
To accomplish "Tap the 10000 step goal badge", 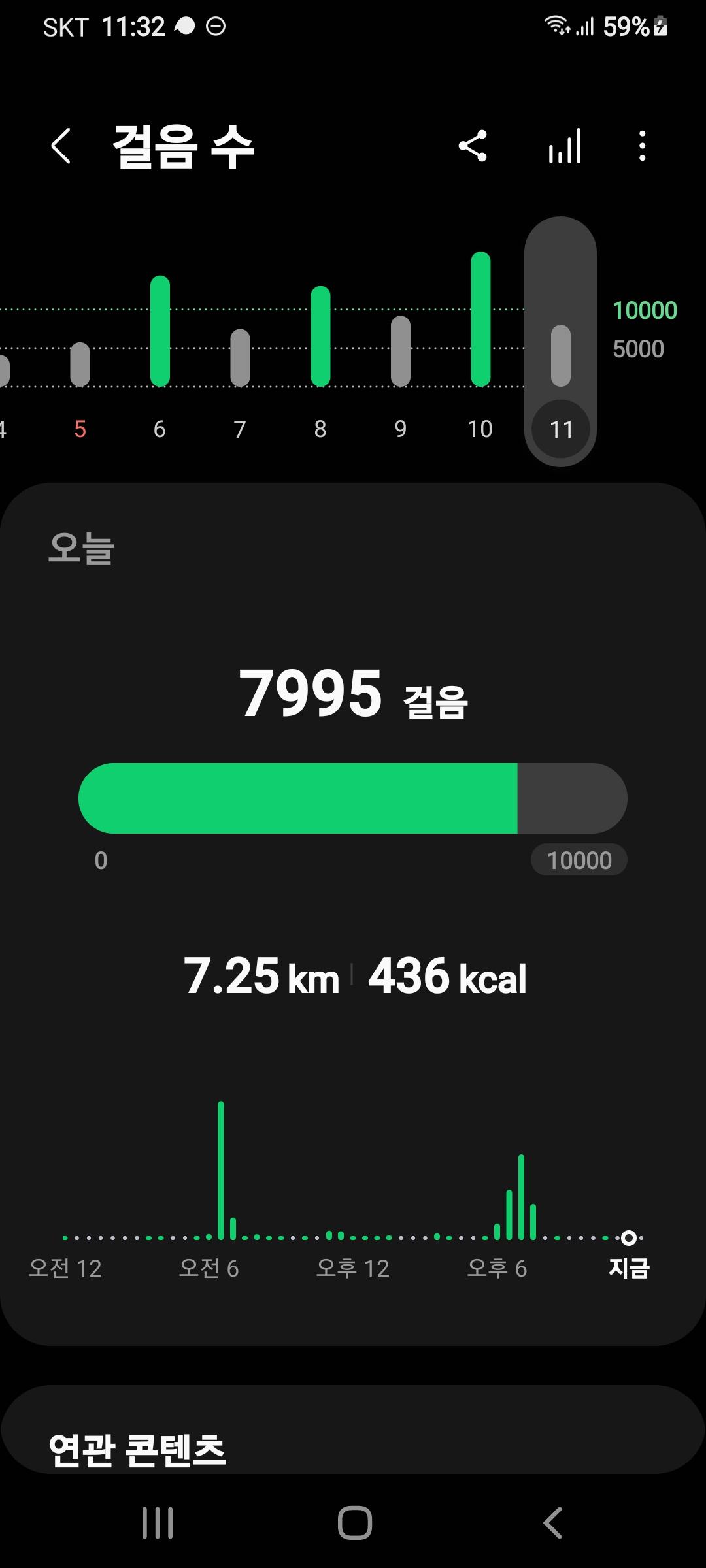I will tap(579, 860).
